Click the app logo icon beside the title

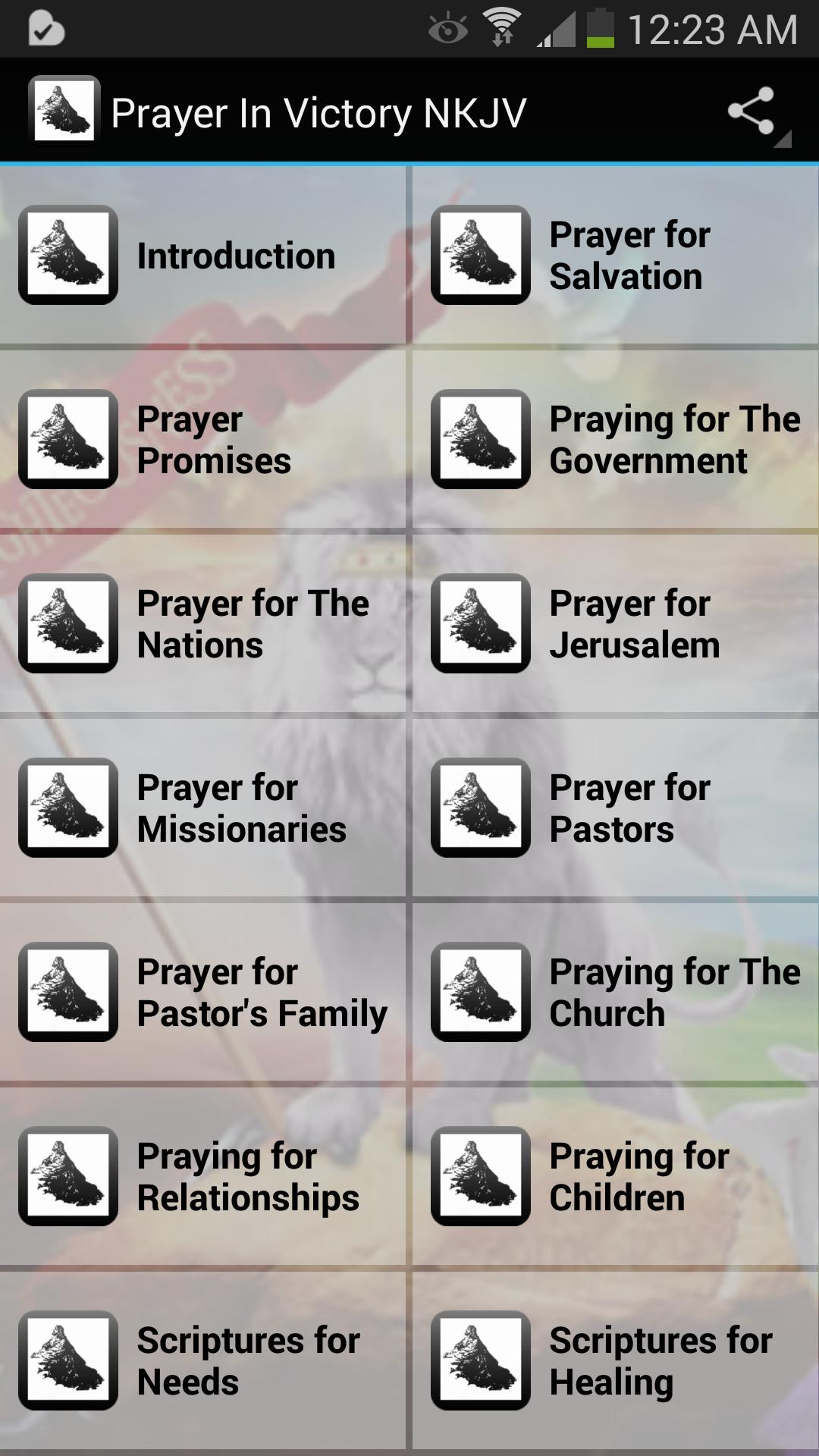click(64, 111)
